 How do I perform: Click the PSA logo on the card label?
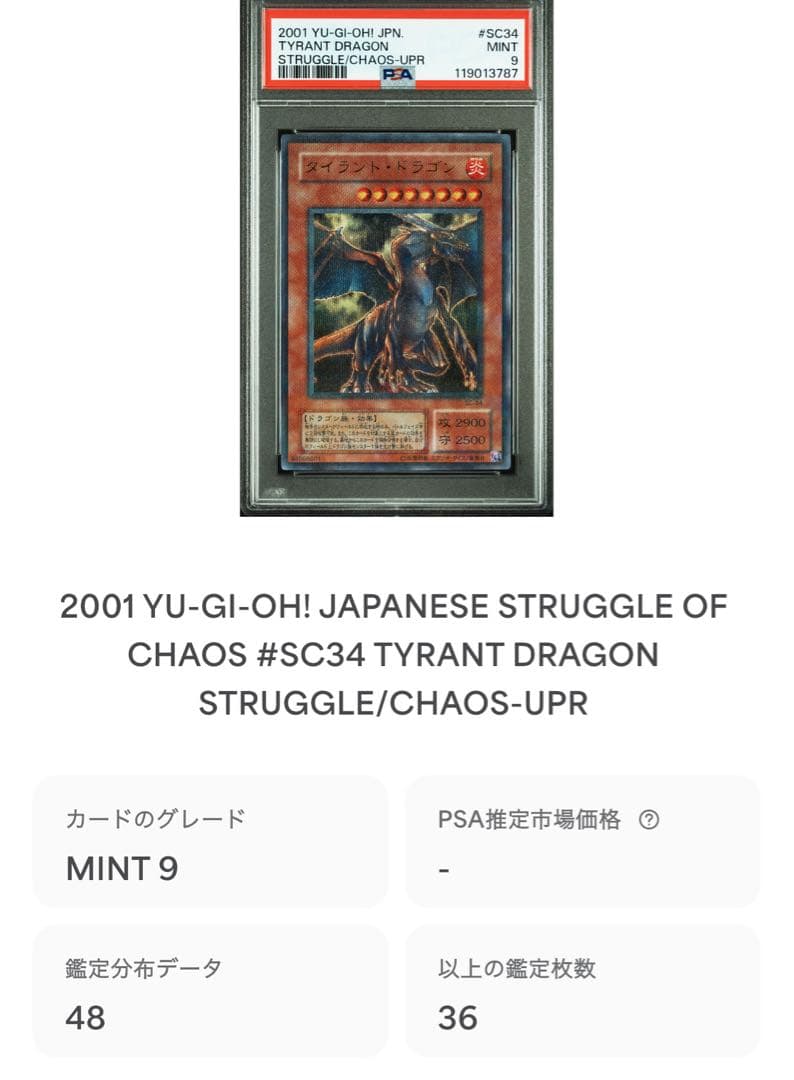396,73
